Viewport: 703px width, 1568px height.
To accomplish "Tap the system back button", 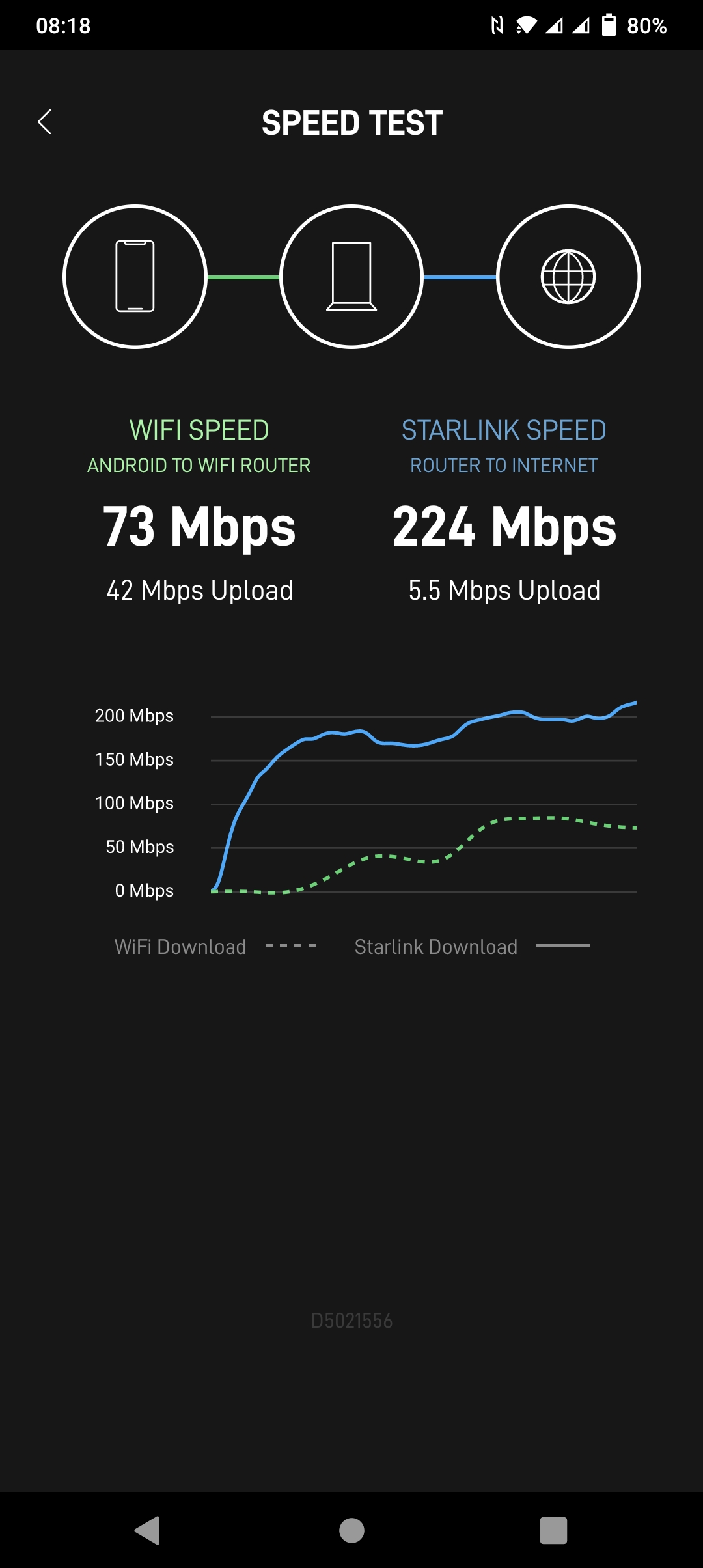I will coord(148,1530).
